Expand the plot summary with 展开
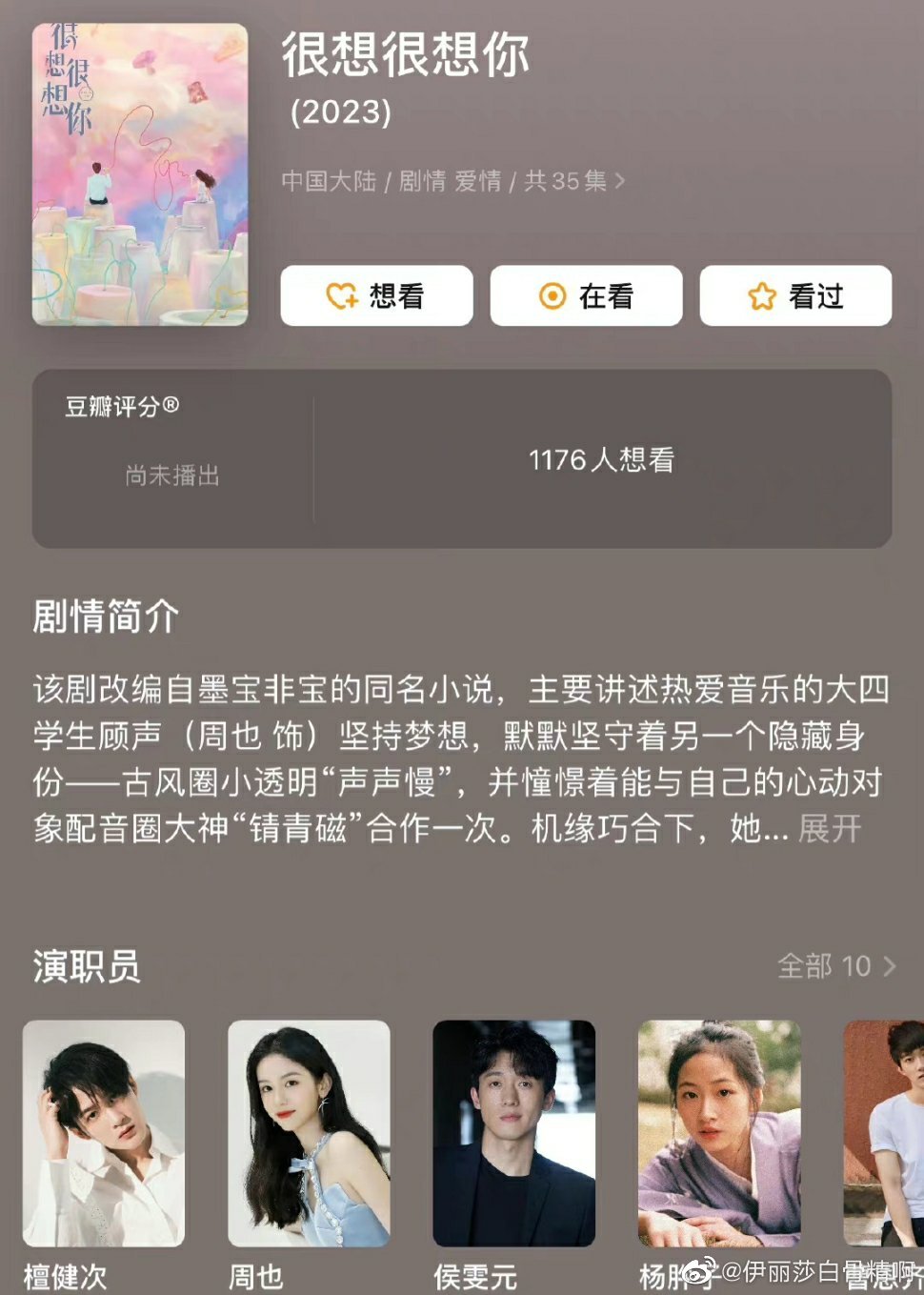 coord(829,828)
